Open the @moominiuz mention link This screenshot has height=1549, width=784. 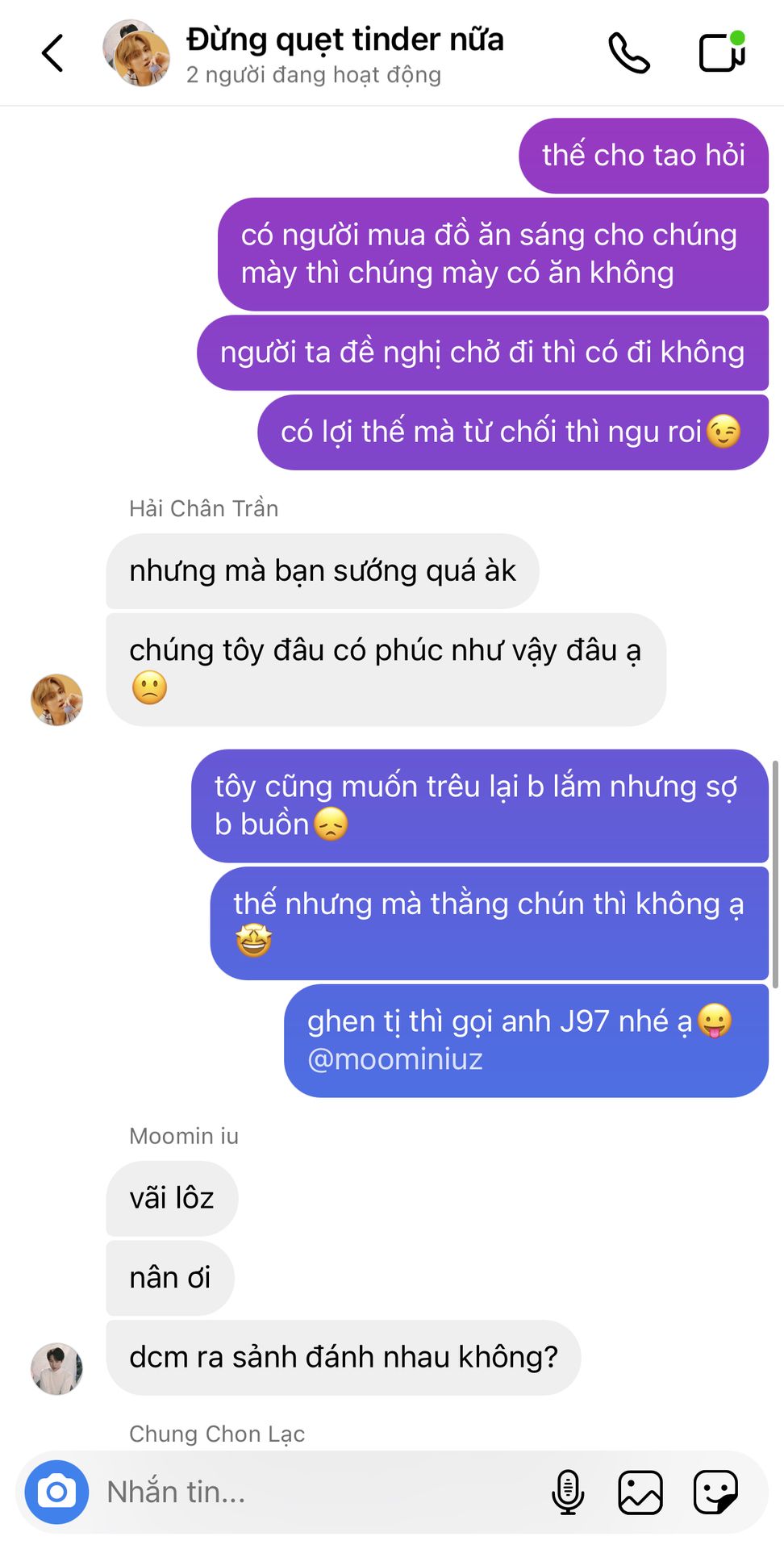(395, 1059)
